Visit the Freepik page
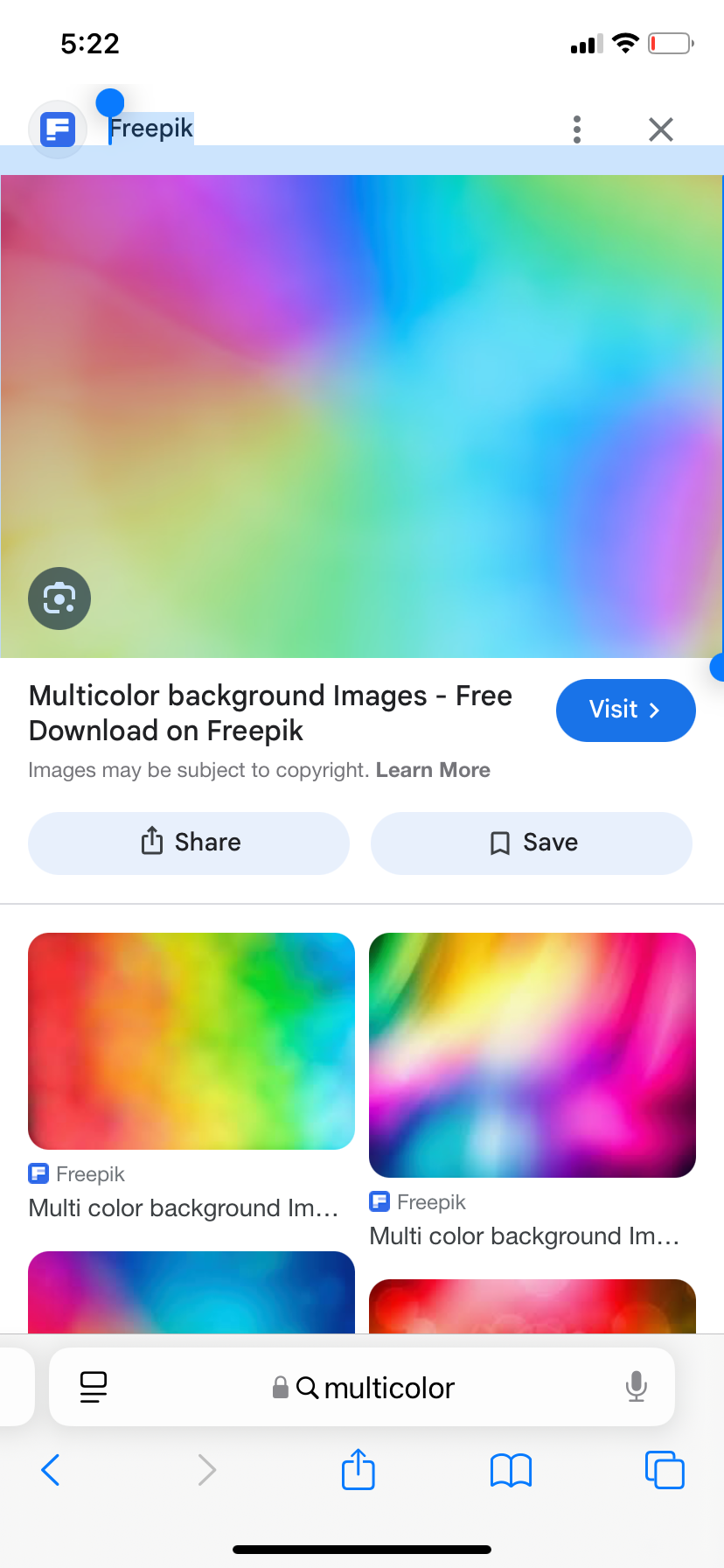 [x=625, y=710]
